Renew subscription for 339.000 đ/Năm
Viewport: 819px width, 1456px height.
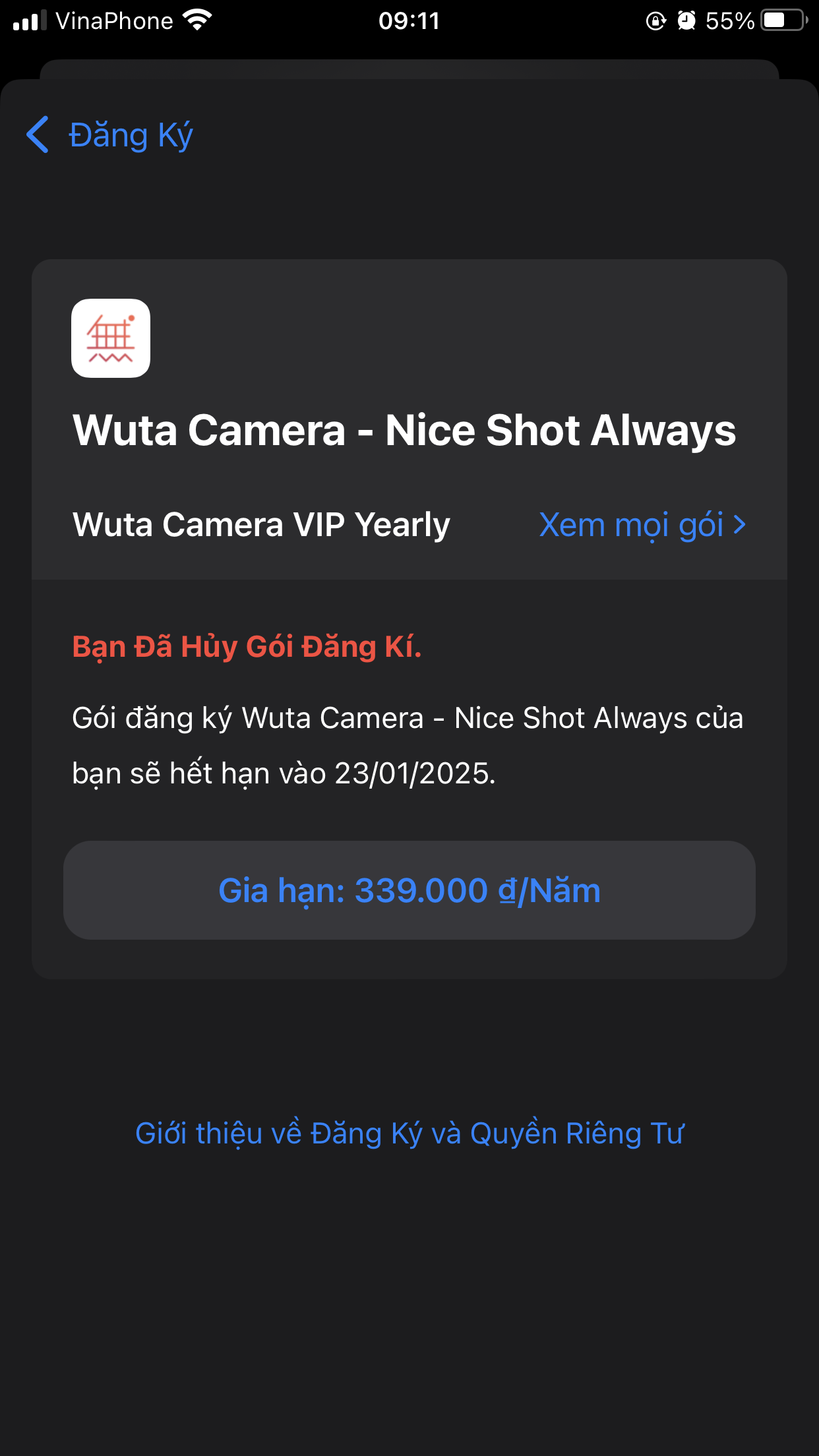[x=409, y=890]
